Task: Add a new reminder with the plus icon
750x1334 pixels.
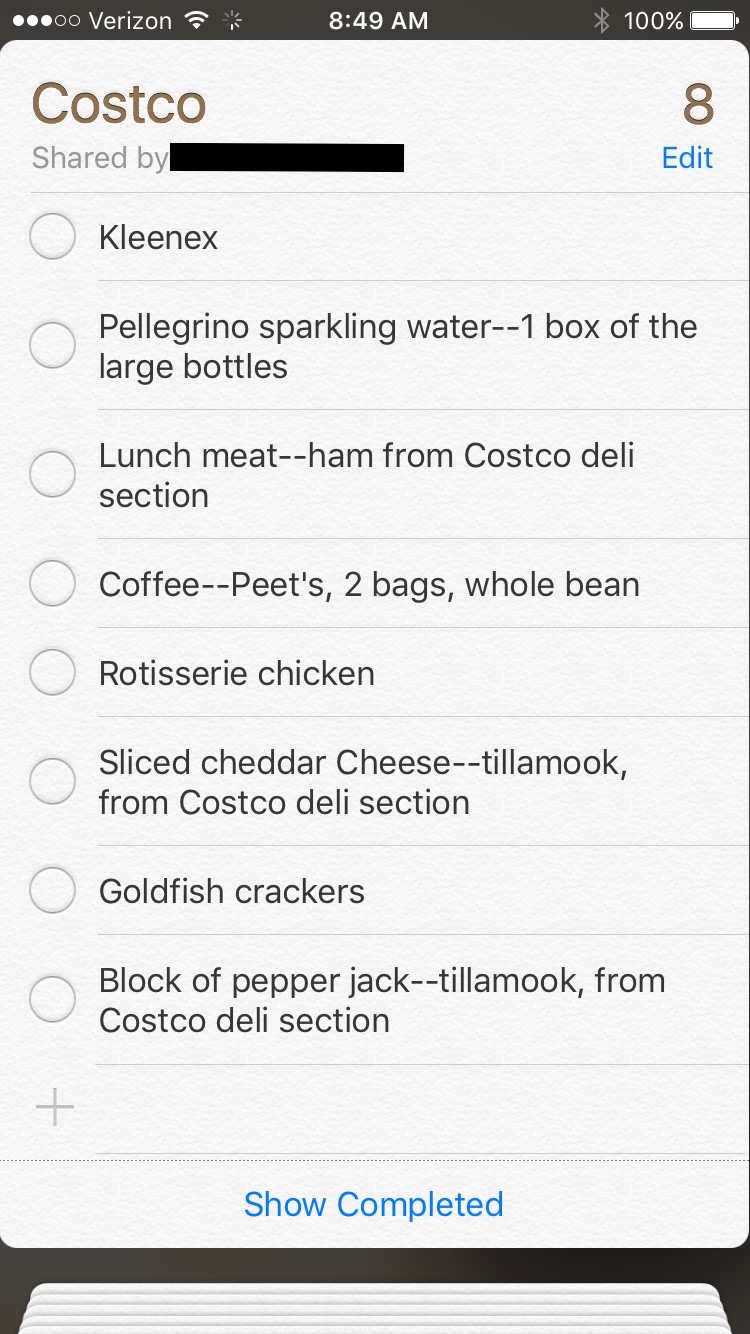Action: [x=55, y=1108]
